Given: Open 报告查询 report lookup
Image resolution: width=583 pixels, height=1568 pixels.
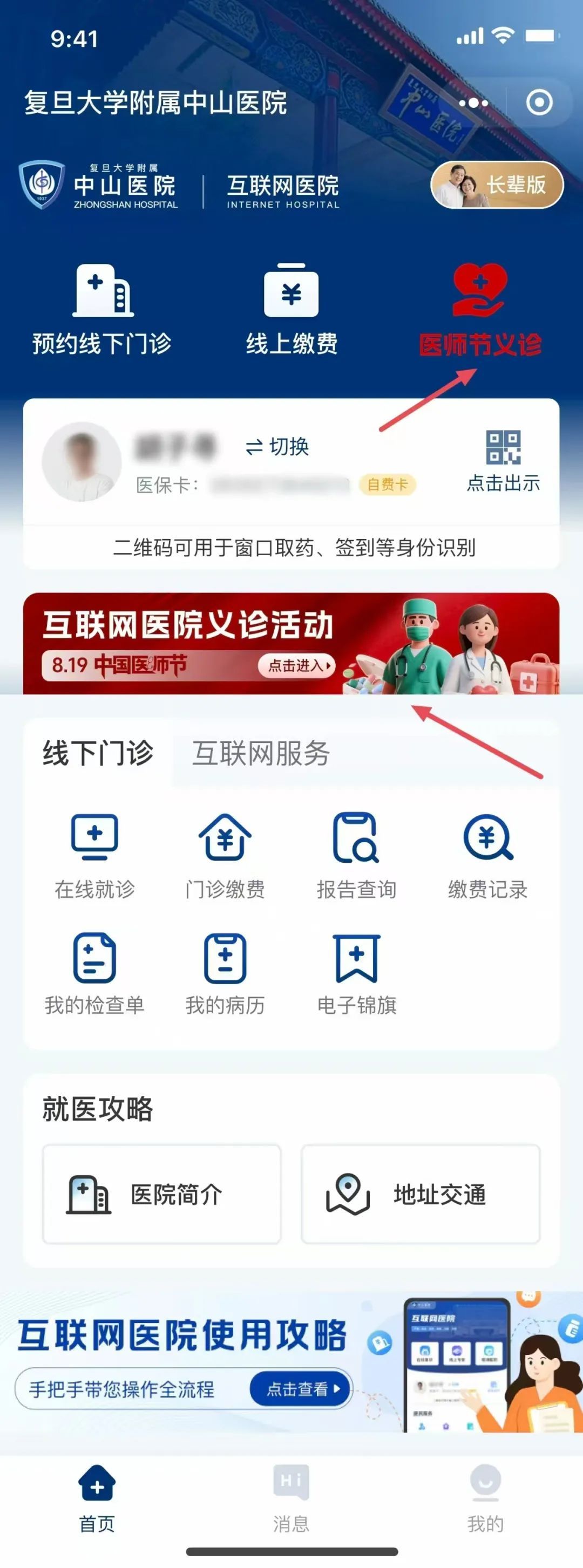Looking at the screenshot, I should click(x=356, y=856).
